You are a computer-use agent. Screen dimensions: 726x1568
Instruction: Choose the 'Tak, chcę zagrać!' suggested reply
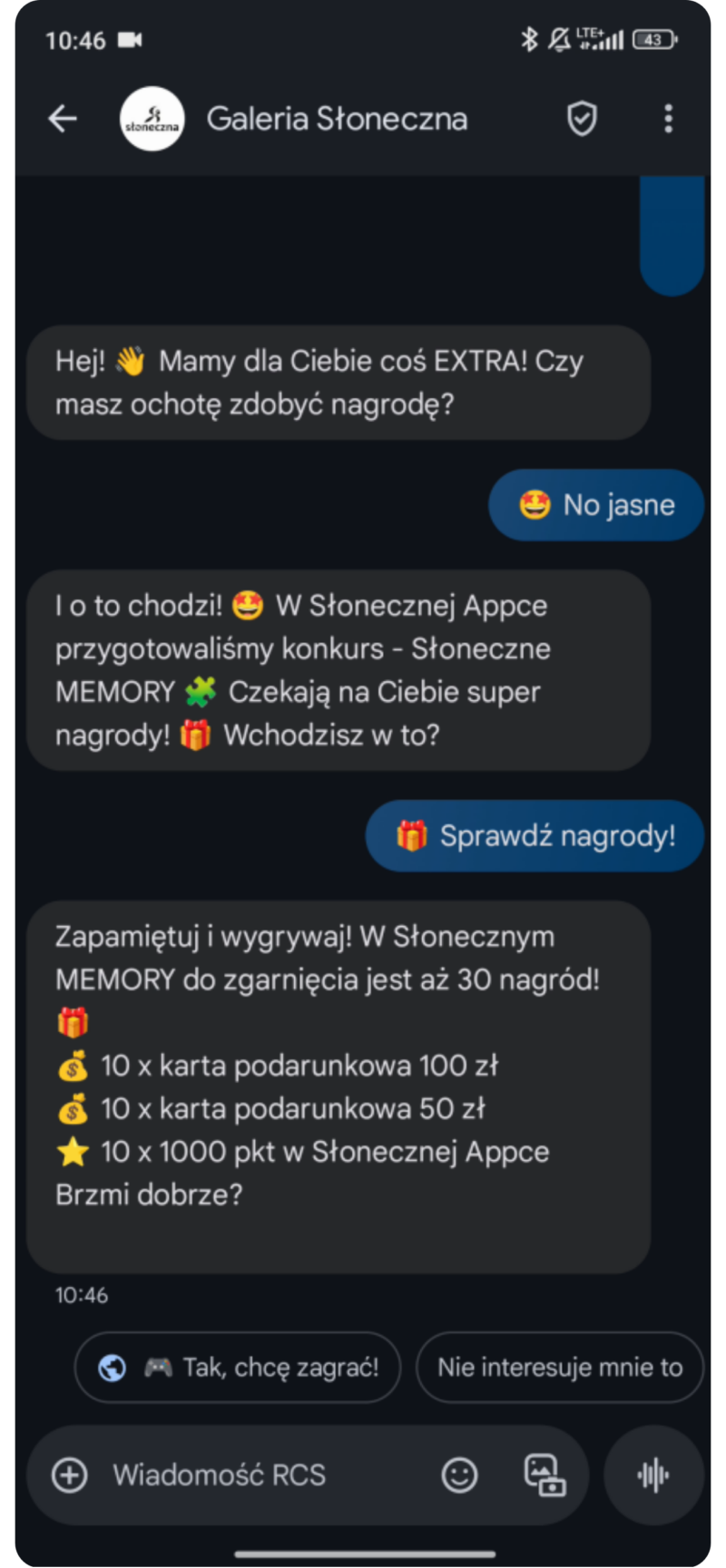click(238, 1367)
